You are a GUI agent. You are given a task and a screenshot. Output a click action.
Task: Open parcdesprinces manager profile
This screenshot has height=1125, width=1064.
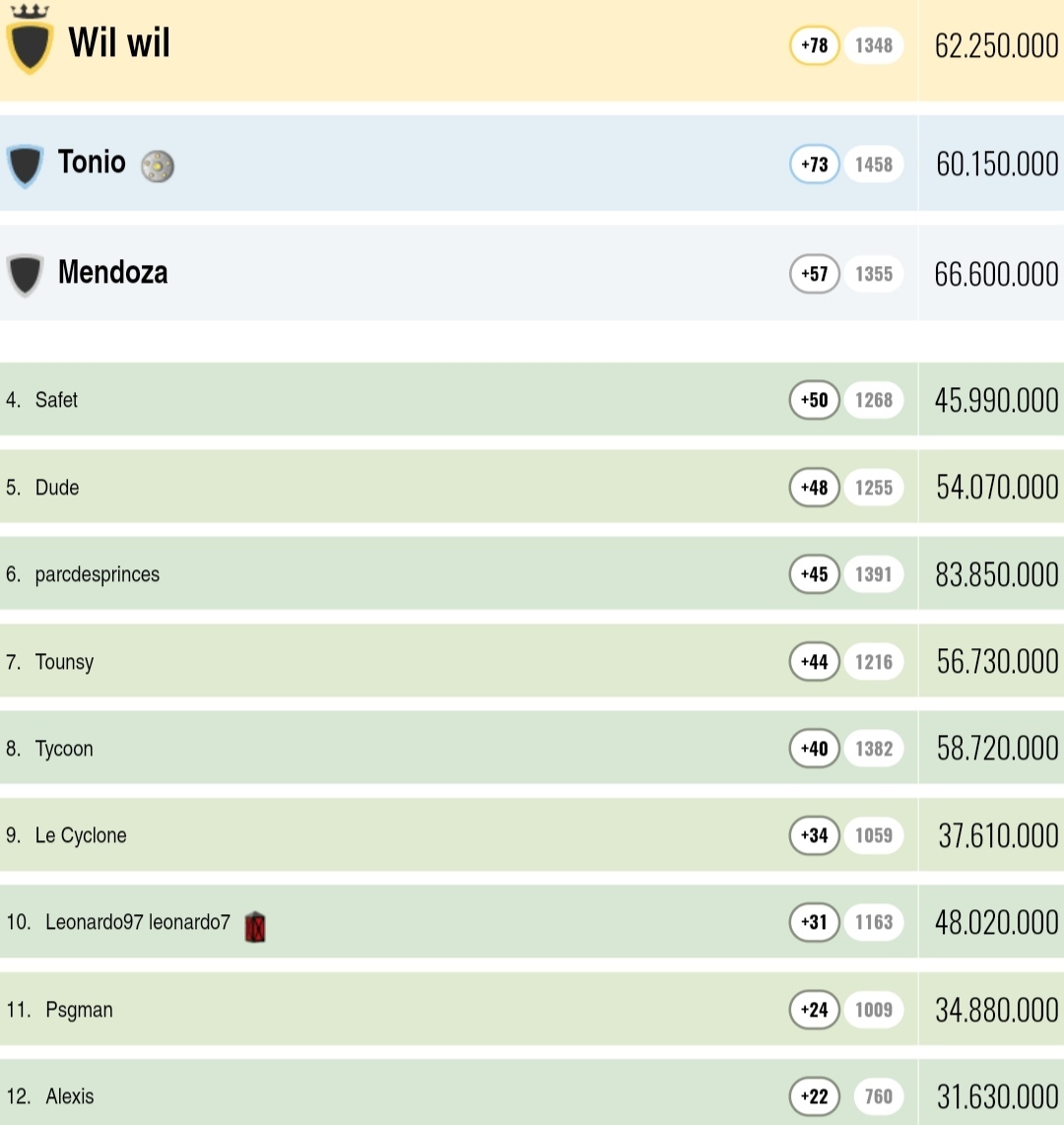(x=97, y=574)
